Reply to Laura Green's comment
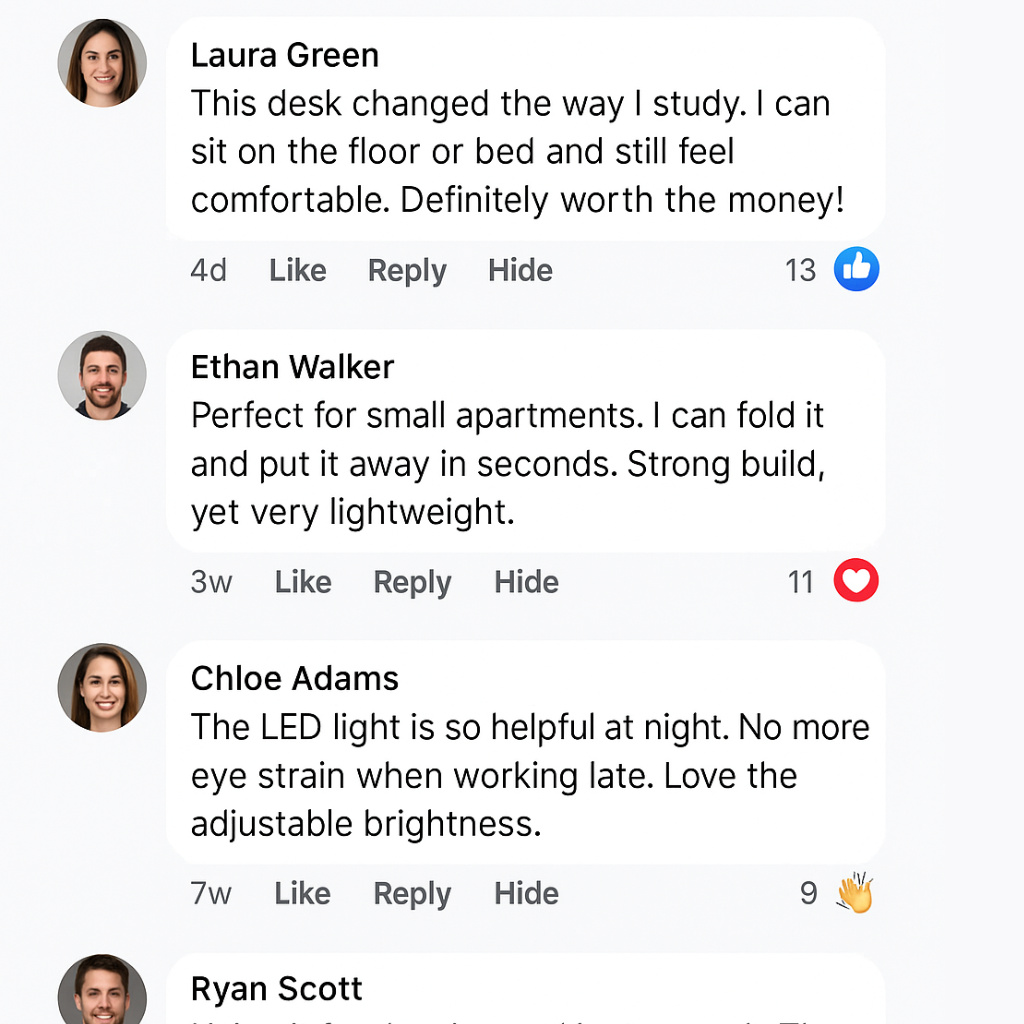The image size is (1024, 1024). tap(406, 270)
